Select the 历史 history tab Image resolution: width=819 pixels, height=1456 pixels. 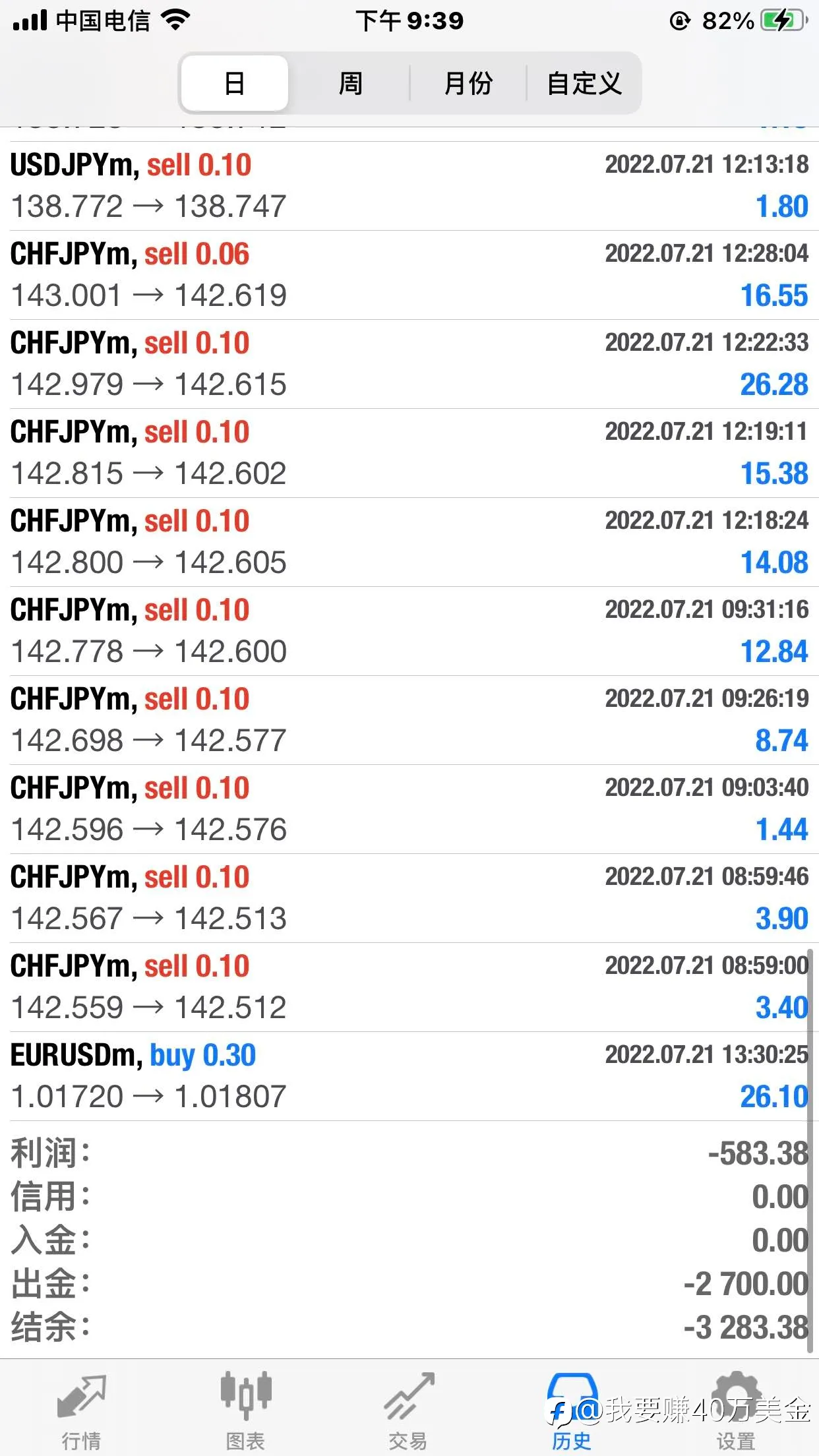pyautogui.click(x=572, y=1410)
